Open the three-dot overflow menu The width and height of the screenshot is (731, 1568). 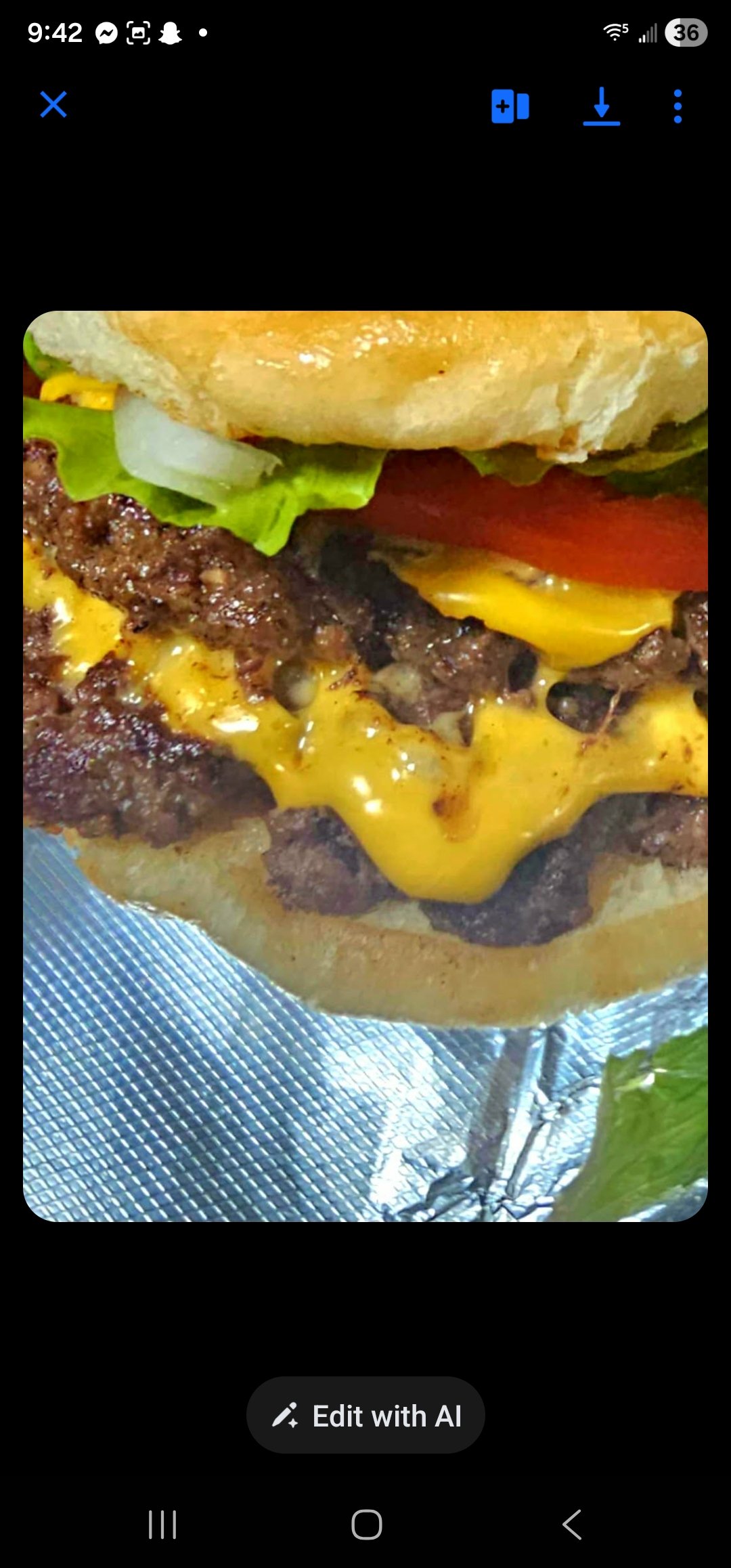click(x=678, y=106)
